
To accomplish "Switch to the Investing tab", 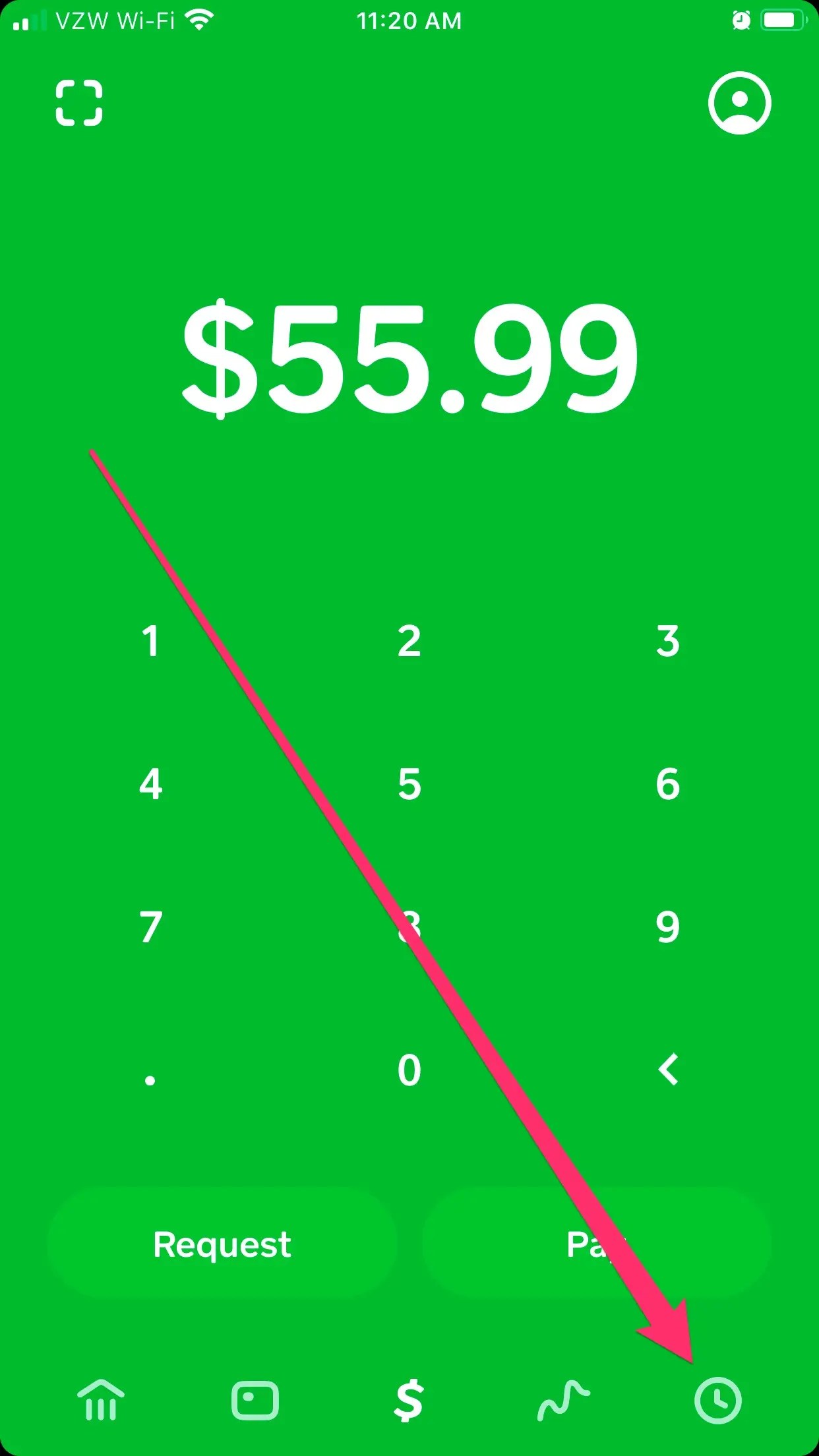I will click(563, 1399).
